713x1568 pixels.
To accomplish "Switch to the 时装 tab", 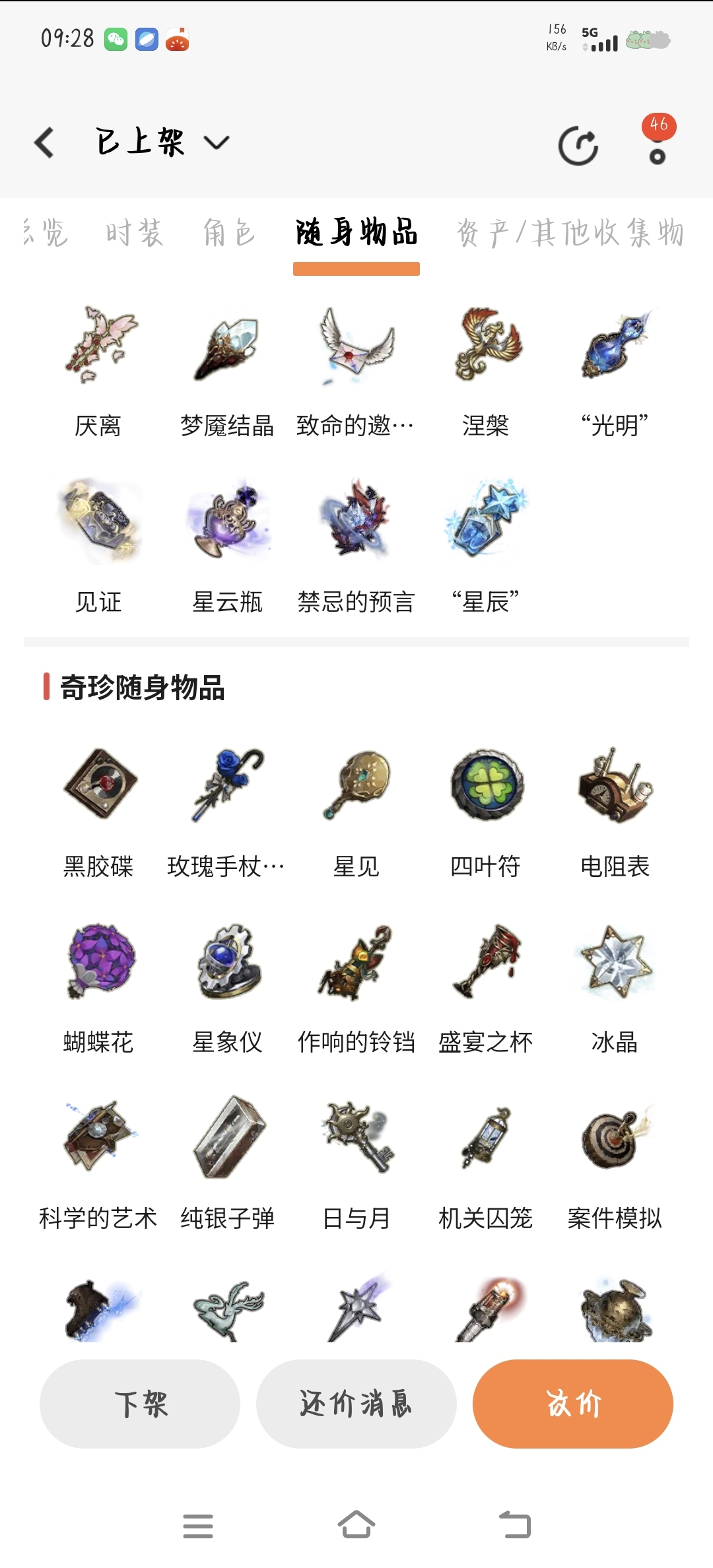I will point(134,234).
